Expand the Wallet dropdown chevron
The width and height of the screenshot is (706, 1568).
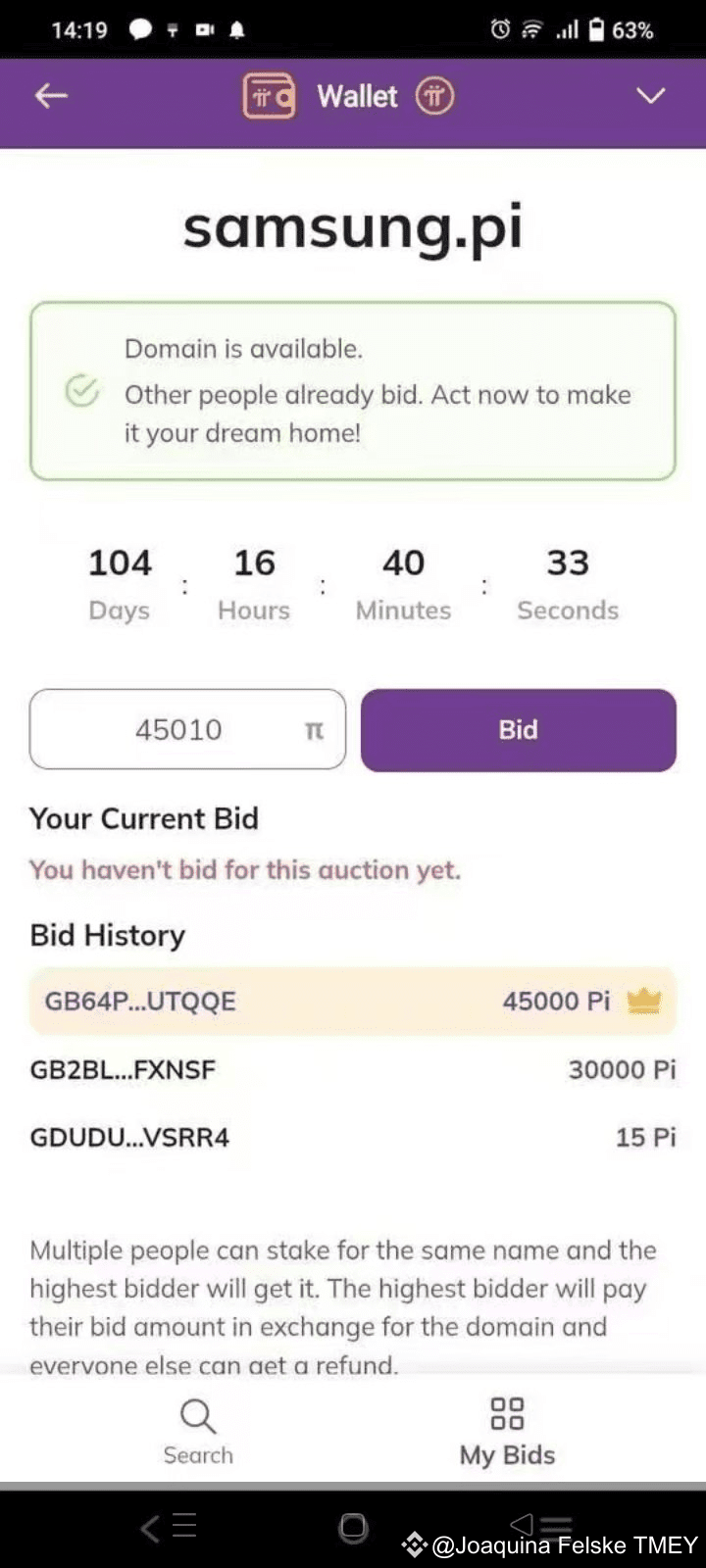(x=650, y=95)
